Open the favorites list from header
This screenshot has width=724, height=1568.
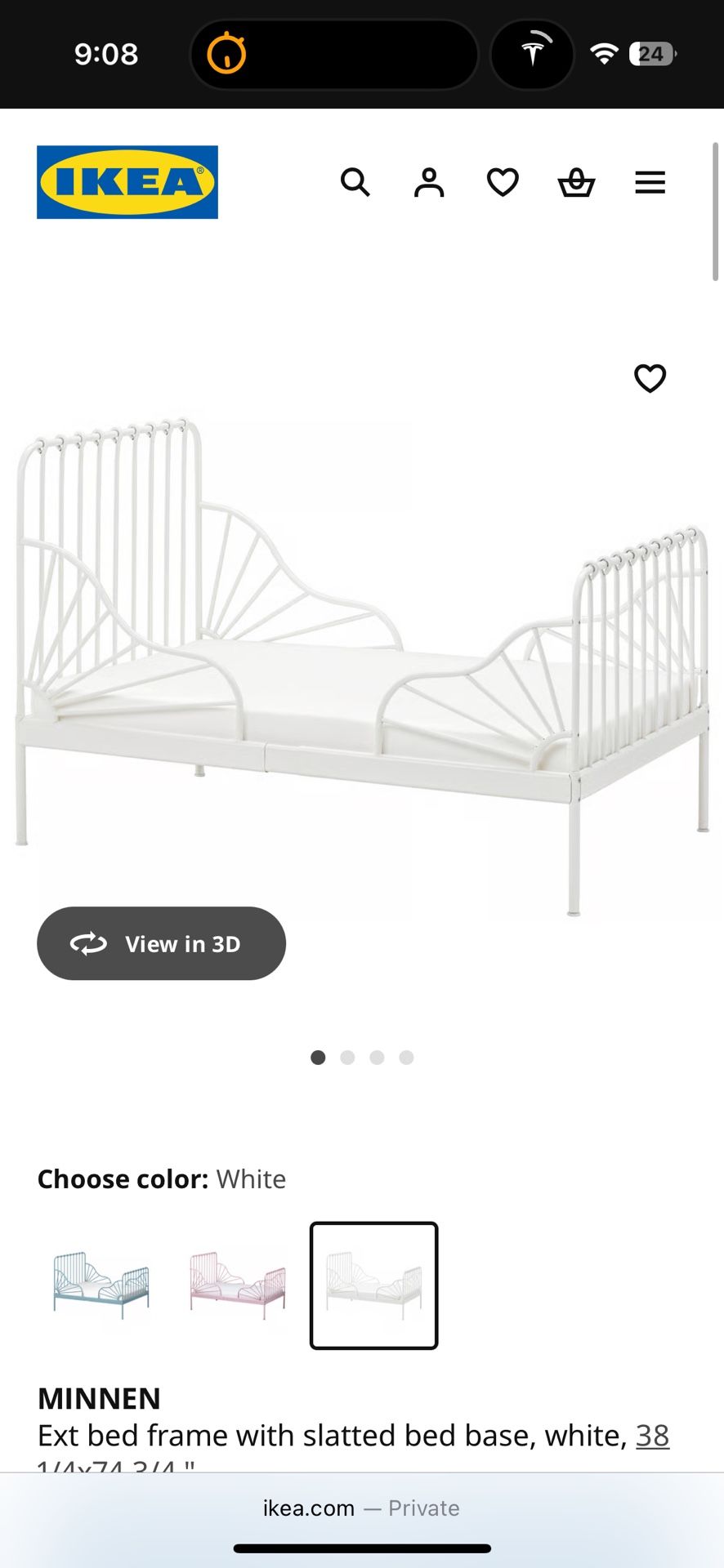pos(503,182)
